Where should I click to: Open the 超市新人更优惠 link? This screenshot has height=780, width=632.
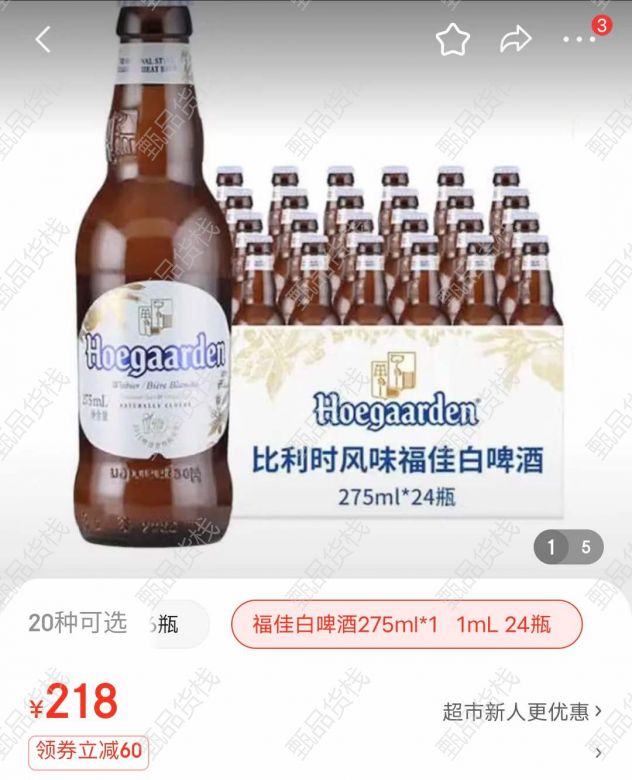[522, 711]
